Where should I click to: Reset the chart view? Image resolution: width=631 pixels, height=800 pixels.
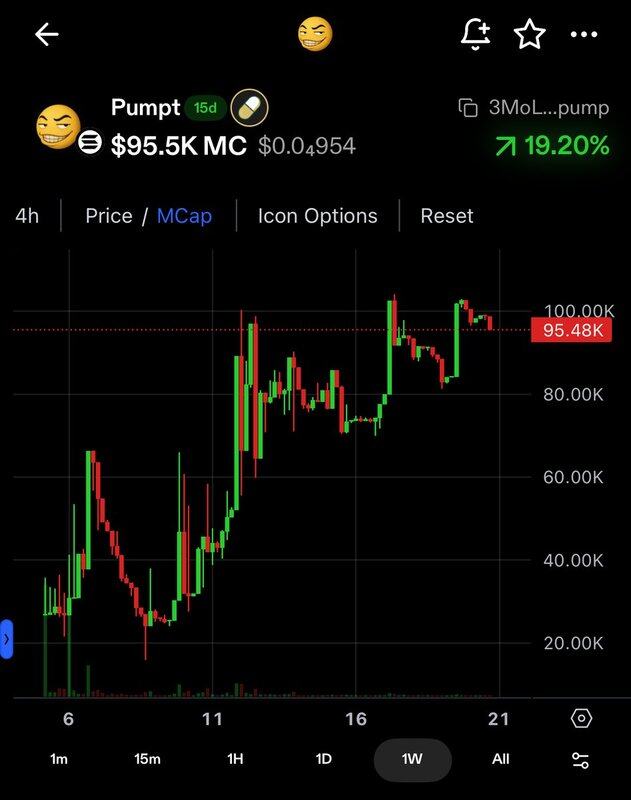pos(447,216)
